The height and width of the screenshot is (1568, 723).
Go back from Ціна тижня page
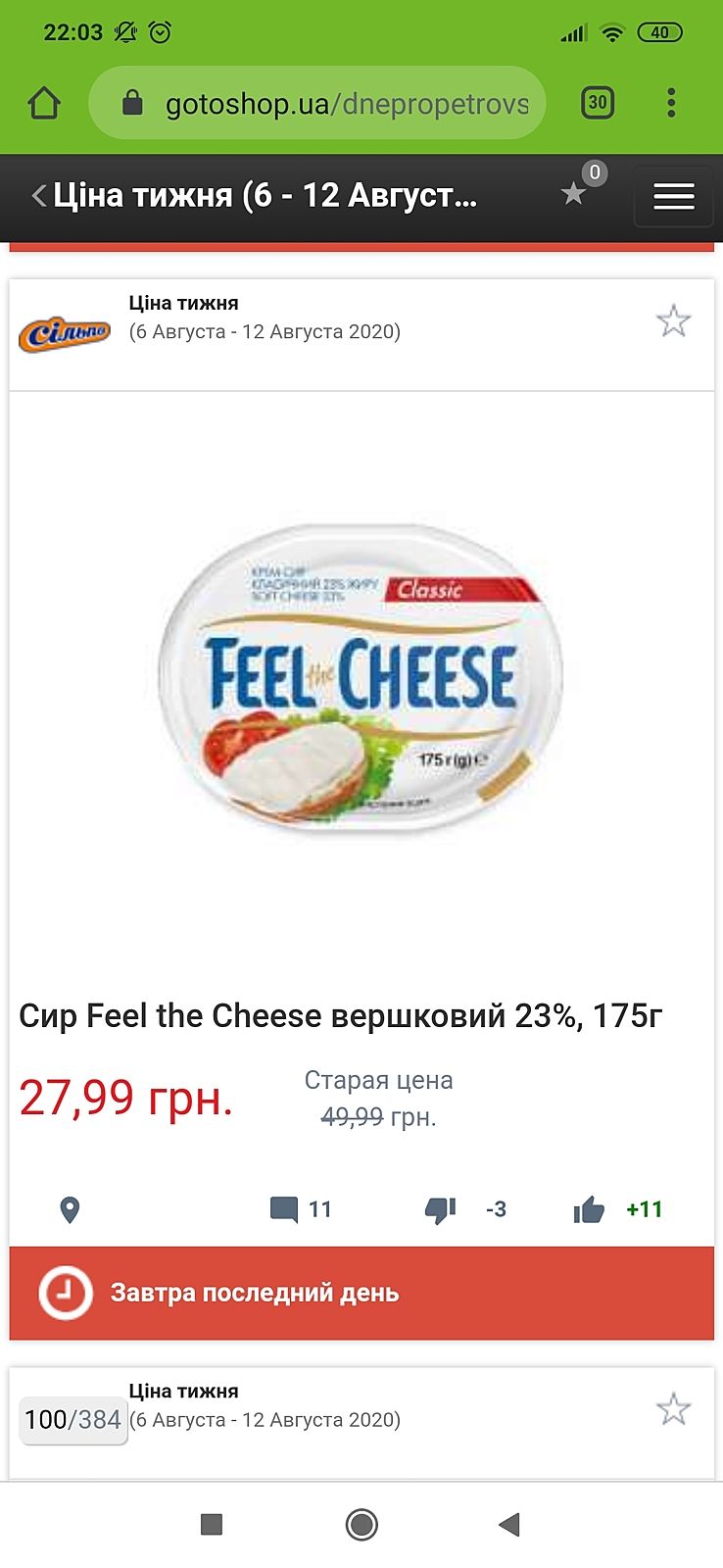click(39, 196)
